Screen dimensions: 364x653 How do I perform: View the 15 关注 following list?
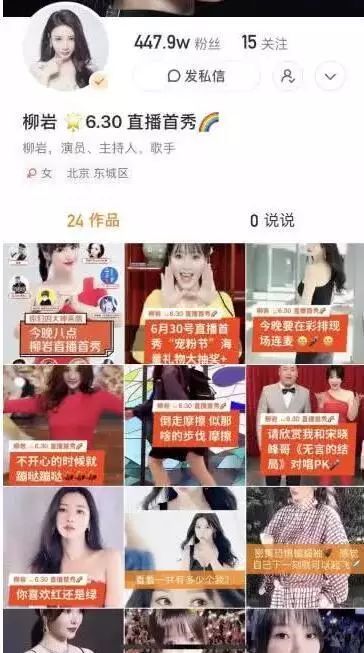click(264, 42)
